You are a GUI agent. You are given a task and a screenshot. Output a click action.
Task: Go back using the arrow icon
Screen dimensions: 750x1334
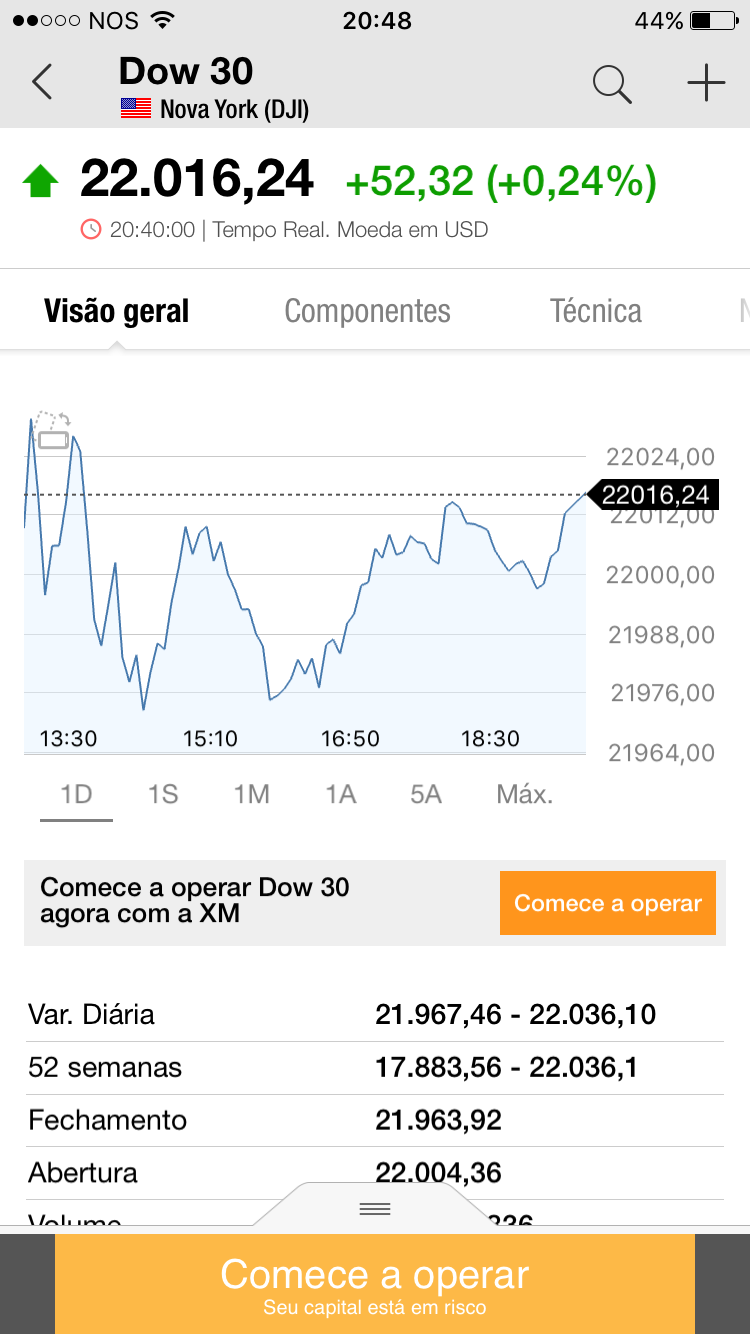click(42, 83)
